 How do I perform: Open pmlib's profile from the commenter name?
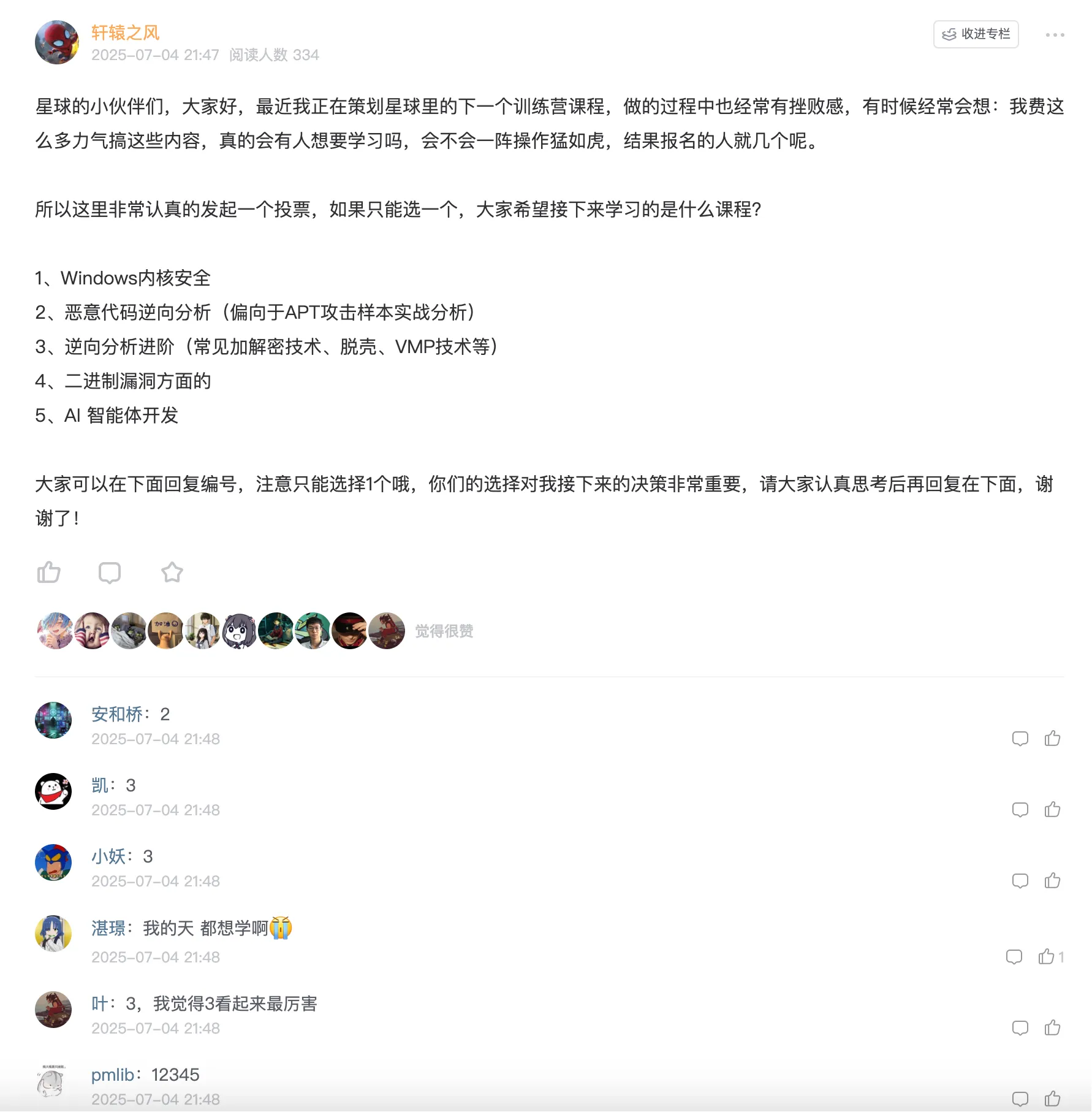(x=113, y=1075)
